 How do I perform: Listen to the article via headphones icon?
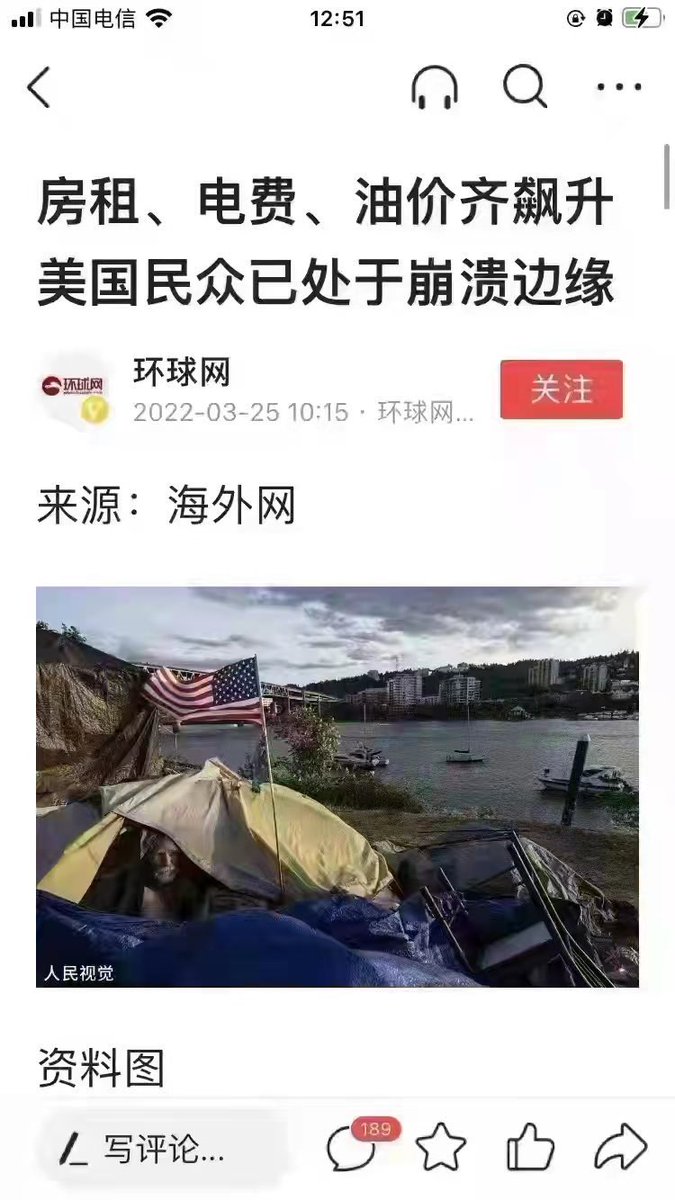(x=434, y=88)
